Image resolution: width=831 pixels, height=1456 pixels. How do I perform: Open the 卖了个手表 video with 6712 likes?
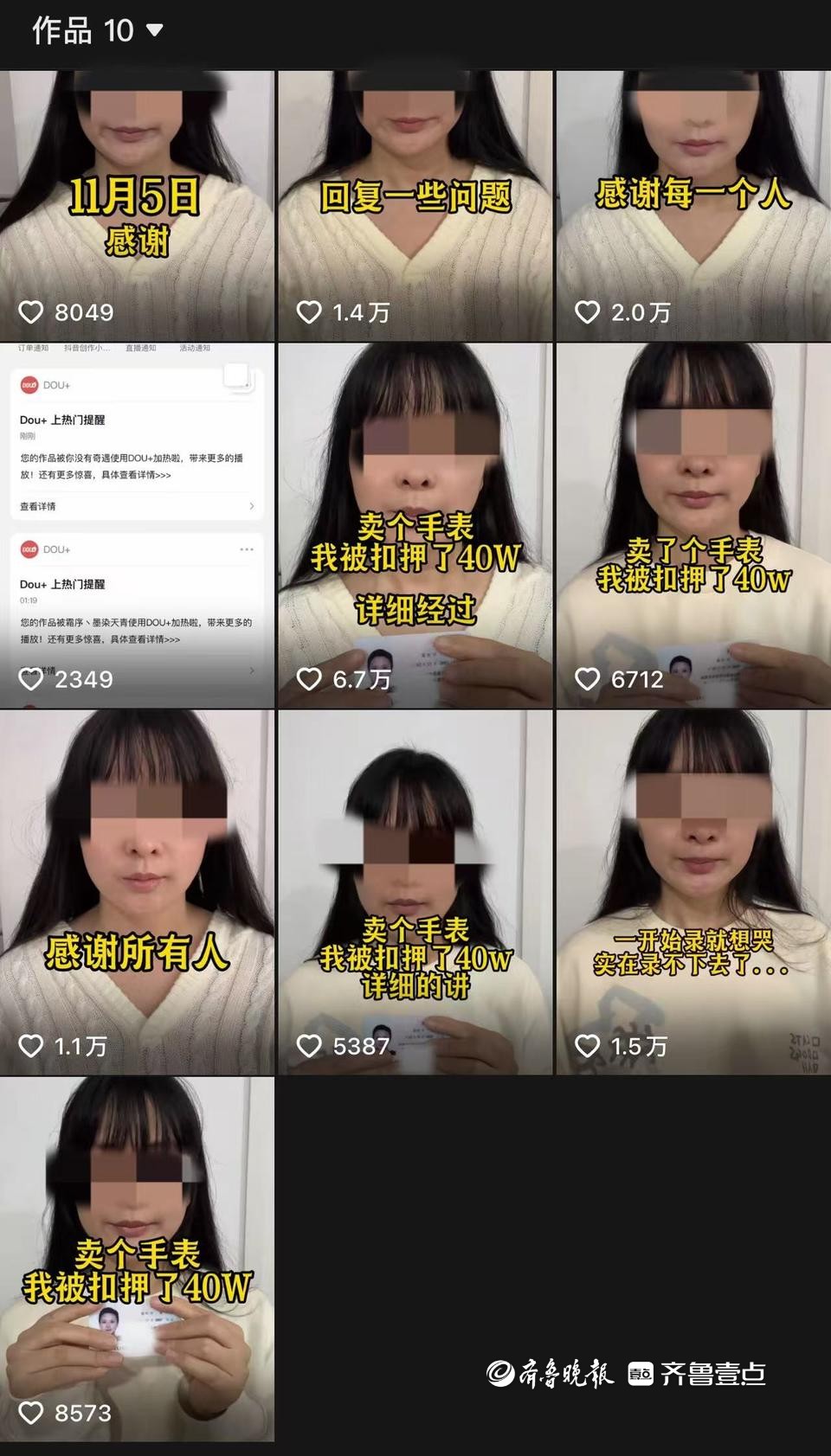pos(692,525)
